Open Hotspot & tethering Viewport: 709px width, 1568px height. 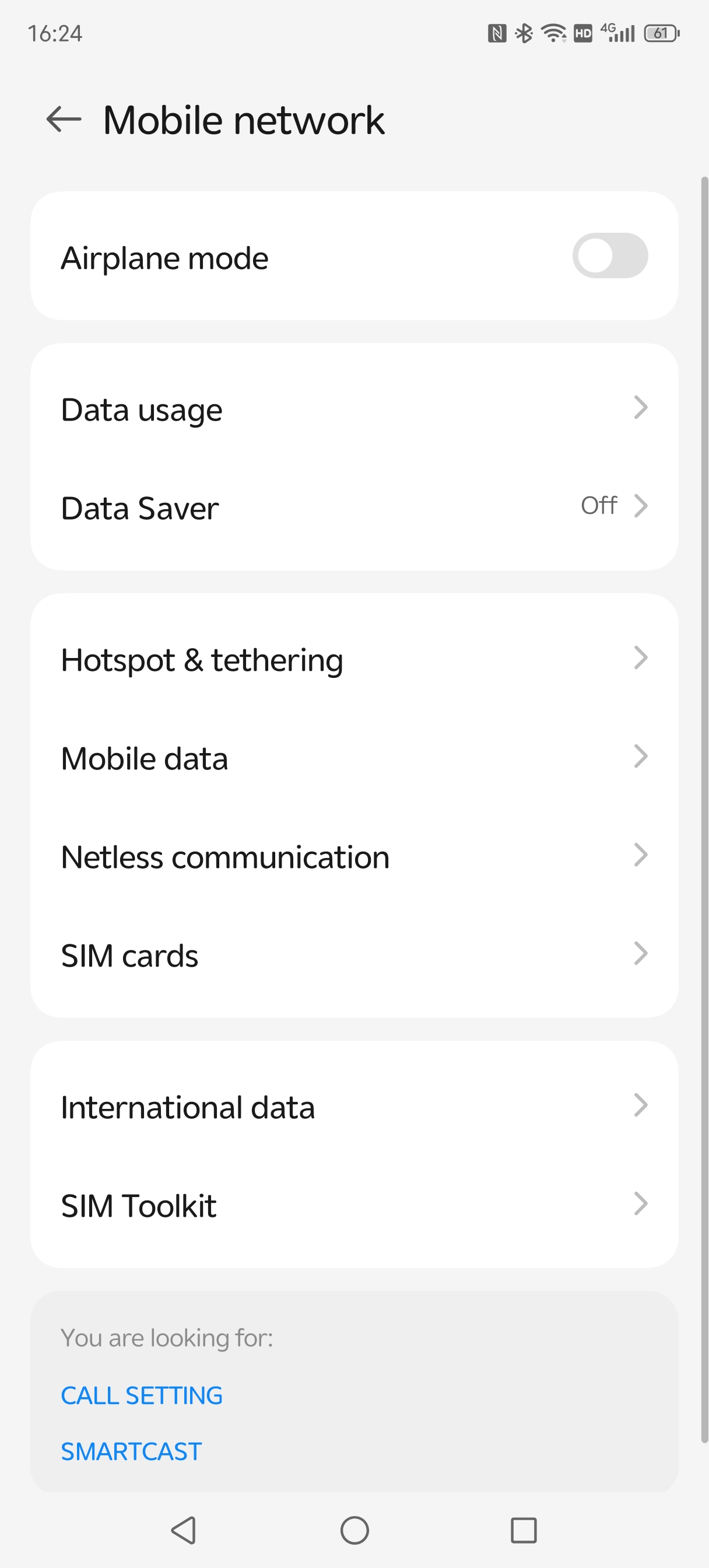pyautogui.click(x=354, y=659)
